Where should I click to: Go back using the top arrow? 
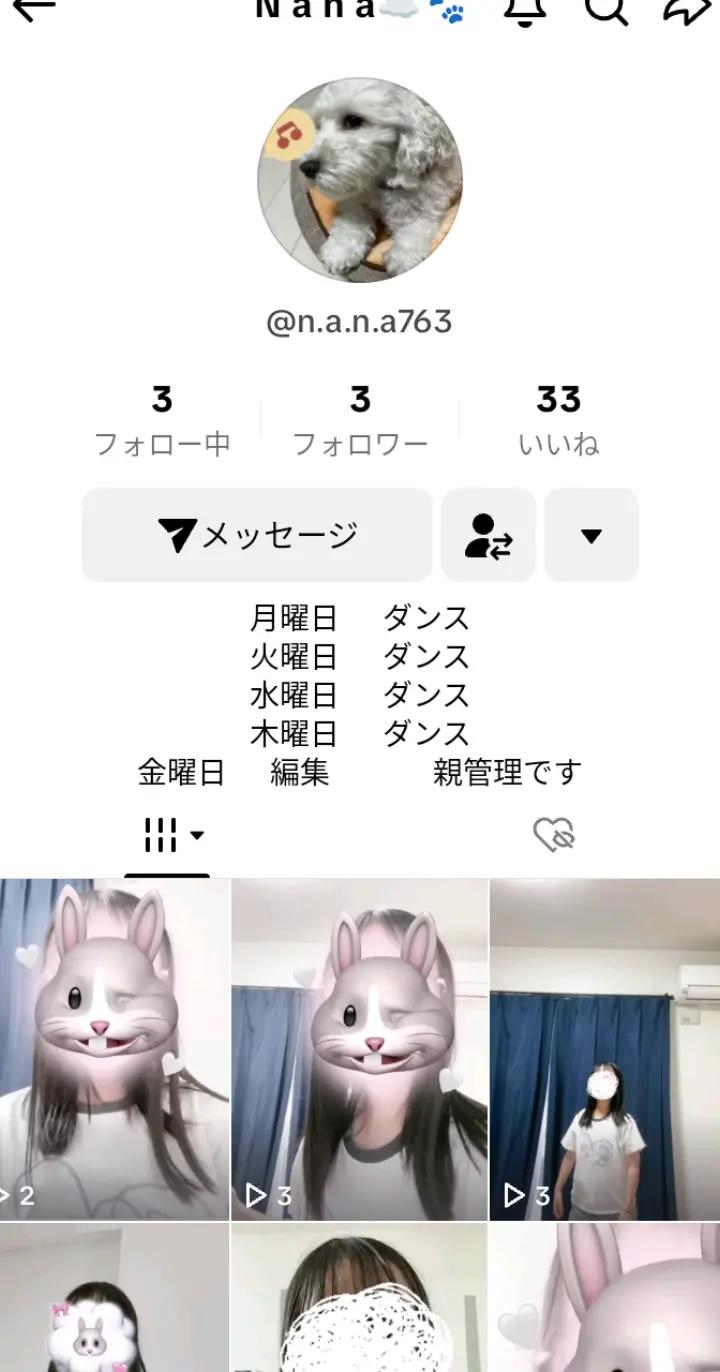pos(33,8)
